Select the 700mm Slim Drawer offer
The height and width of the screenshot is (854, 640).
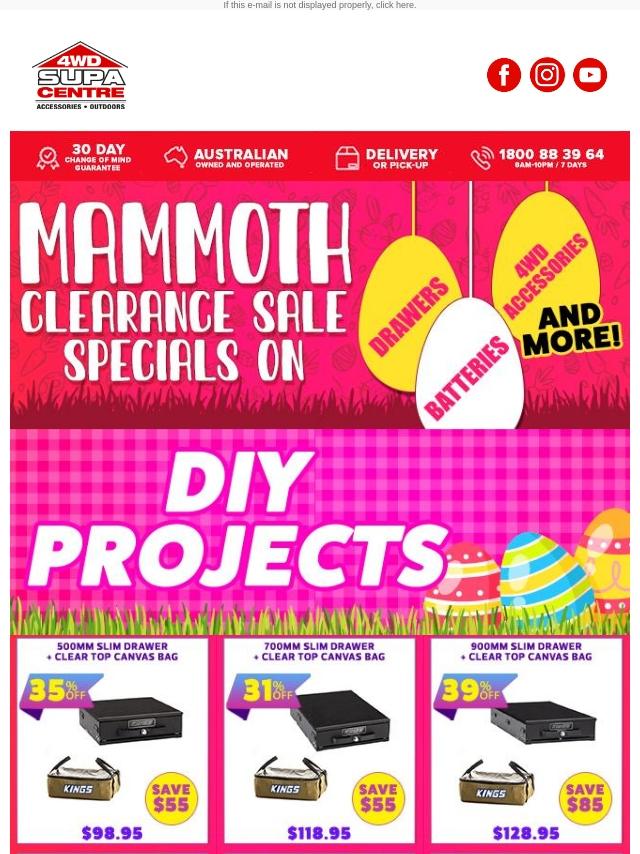click(319, 741)
